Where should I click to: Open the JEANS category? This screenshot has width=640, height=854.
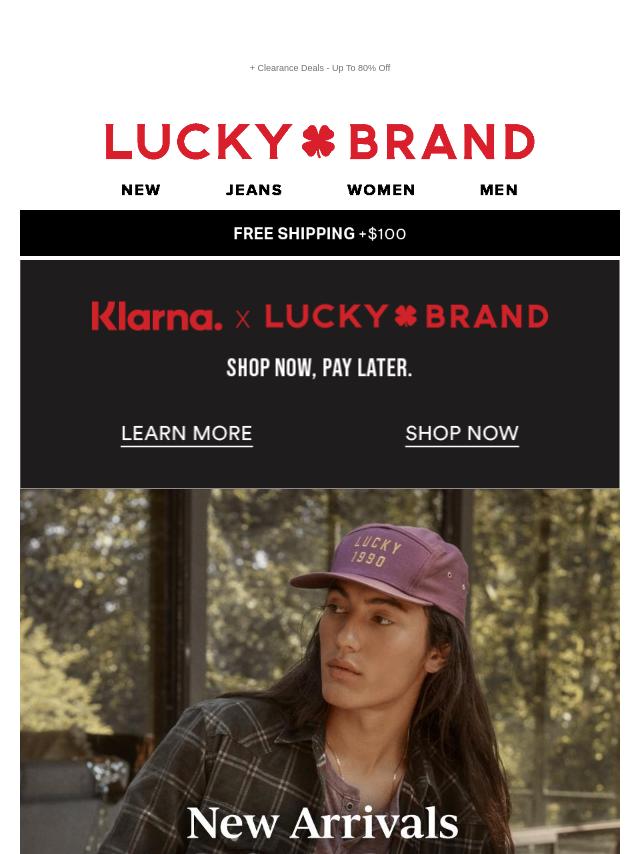pos(254,190)
